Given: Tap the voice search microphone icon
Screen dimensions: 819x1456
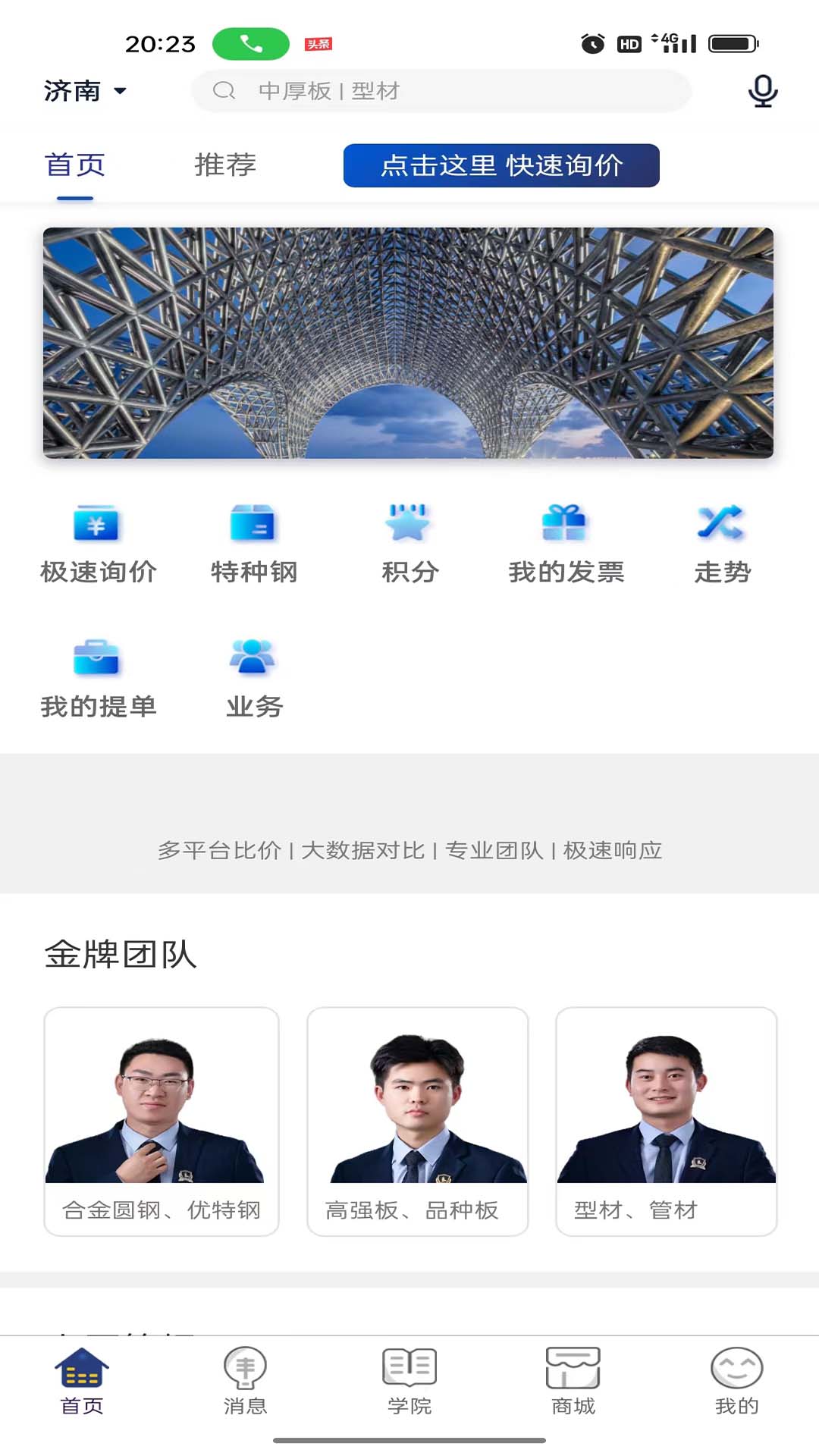Looking at the screenshot, I should point(761,90).
